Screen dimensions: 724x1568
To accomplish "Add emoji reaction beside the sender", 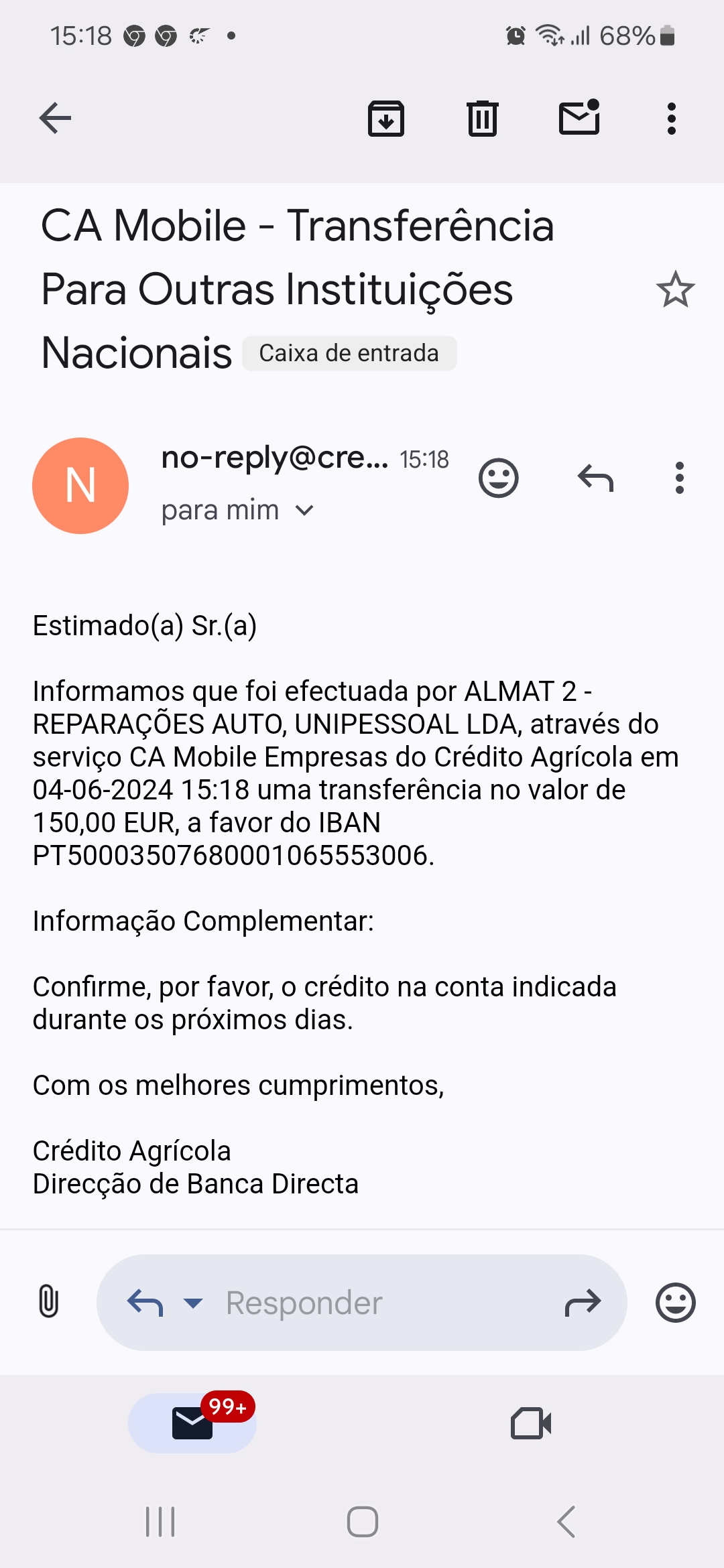I will (x=498, y=478).
